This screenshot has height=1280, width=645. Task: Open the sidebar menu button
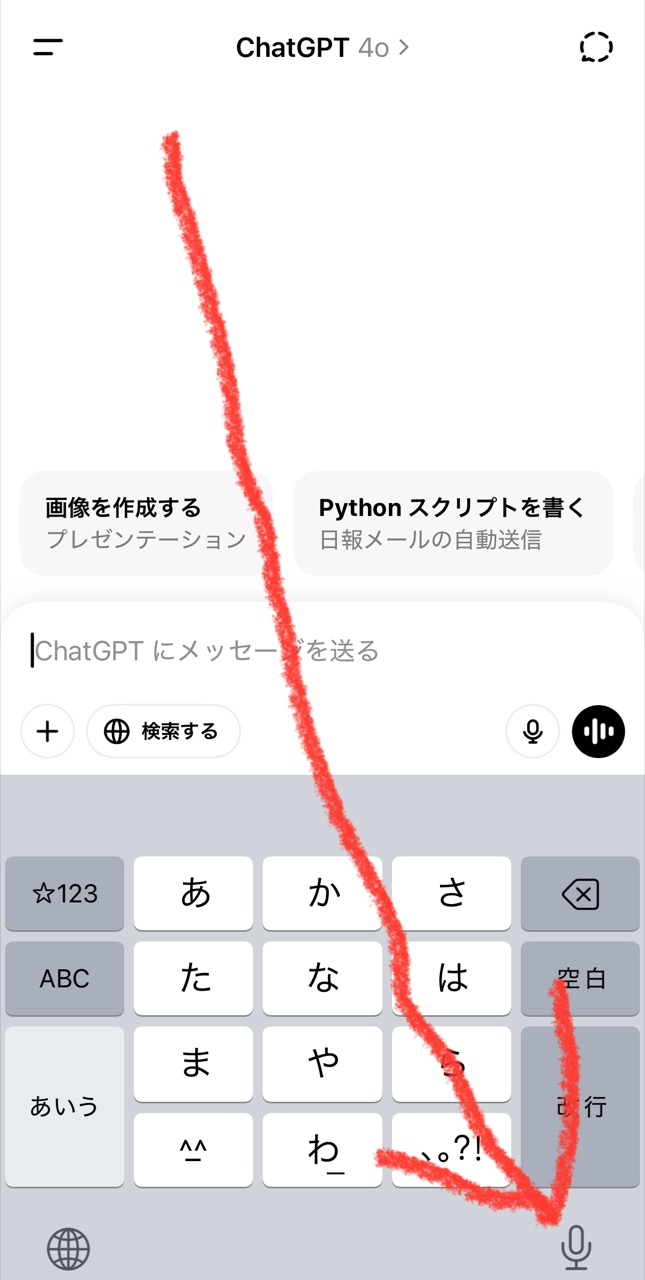[x=48, y=47]
